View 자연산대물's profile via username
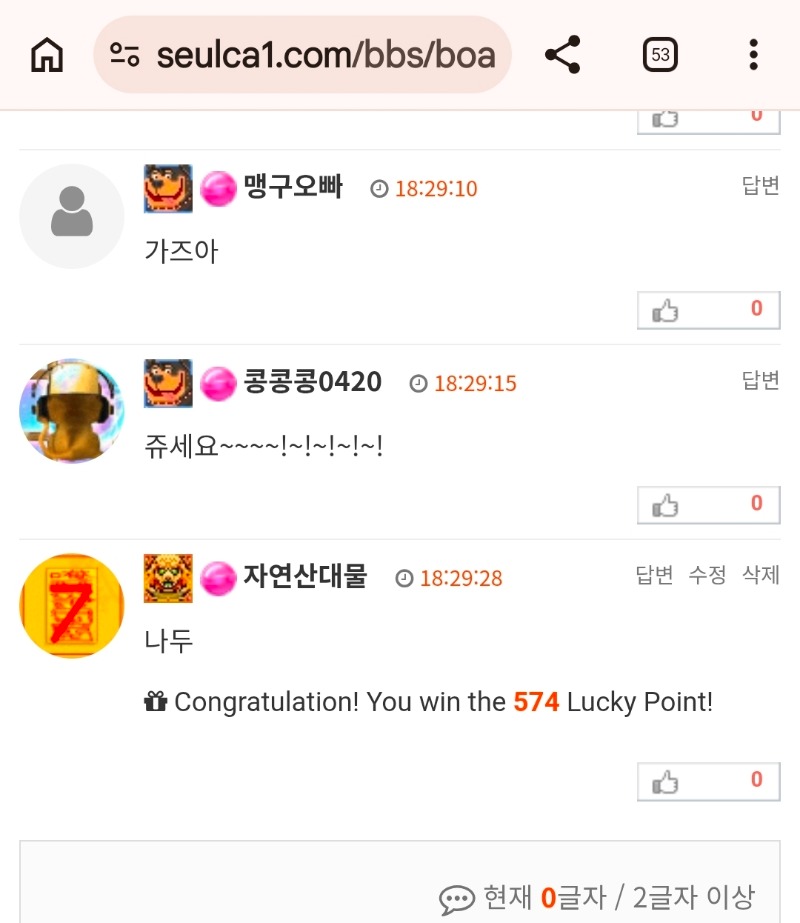Screen dimensions: 800x923 pos(305,577)
